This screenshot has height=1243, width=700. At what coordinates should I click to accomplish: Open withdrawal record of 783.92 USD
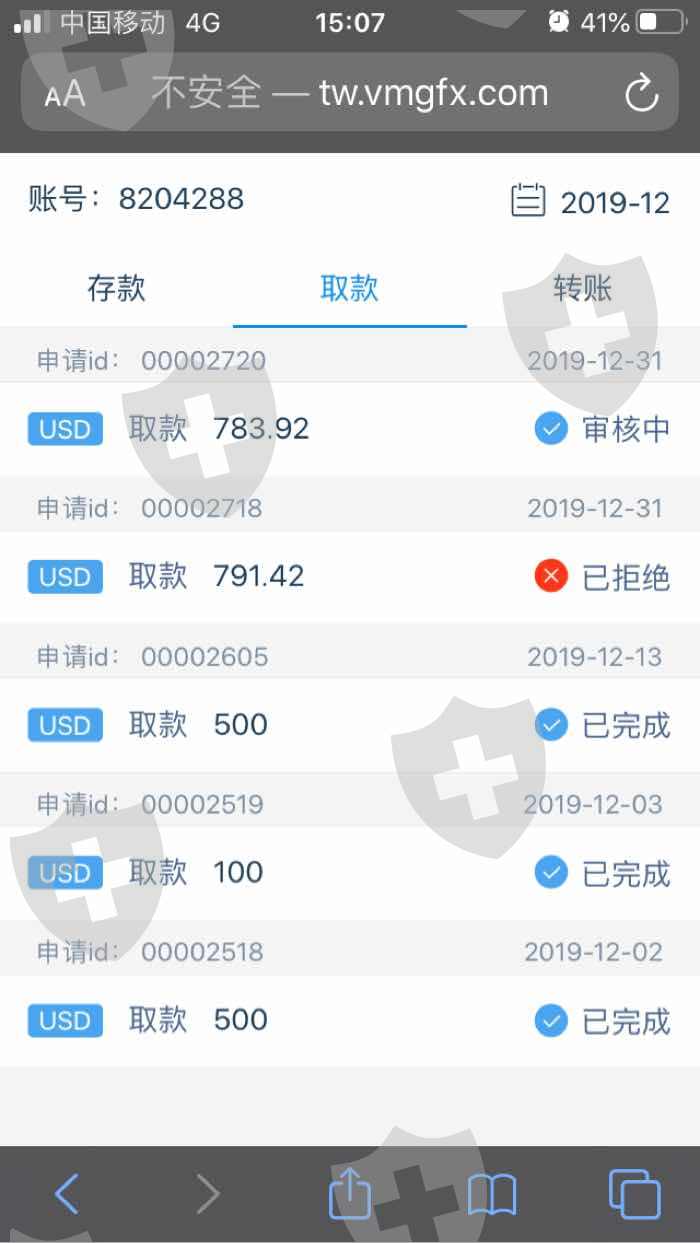point(350,429)
